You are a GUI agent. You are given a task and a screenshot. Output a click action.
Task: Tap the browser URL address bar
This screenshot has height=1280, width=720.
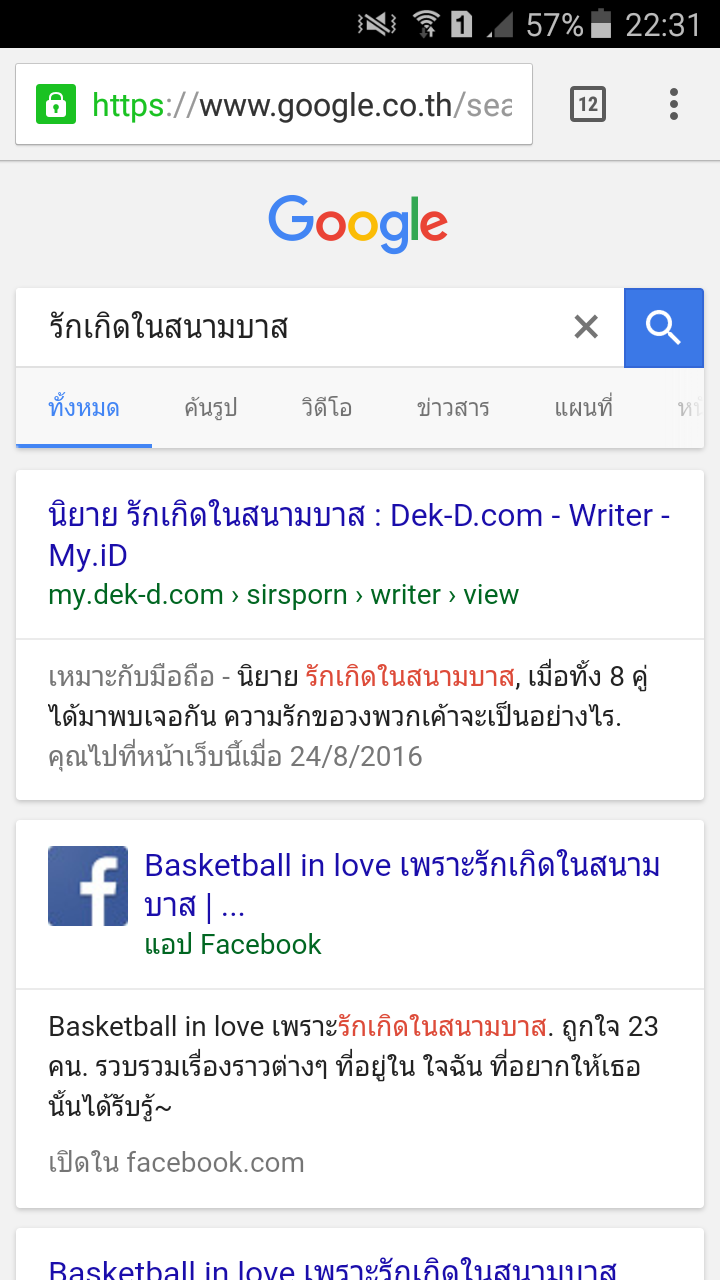coord(300,104)
